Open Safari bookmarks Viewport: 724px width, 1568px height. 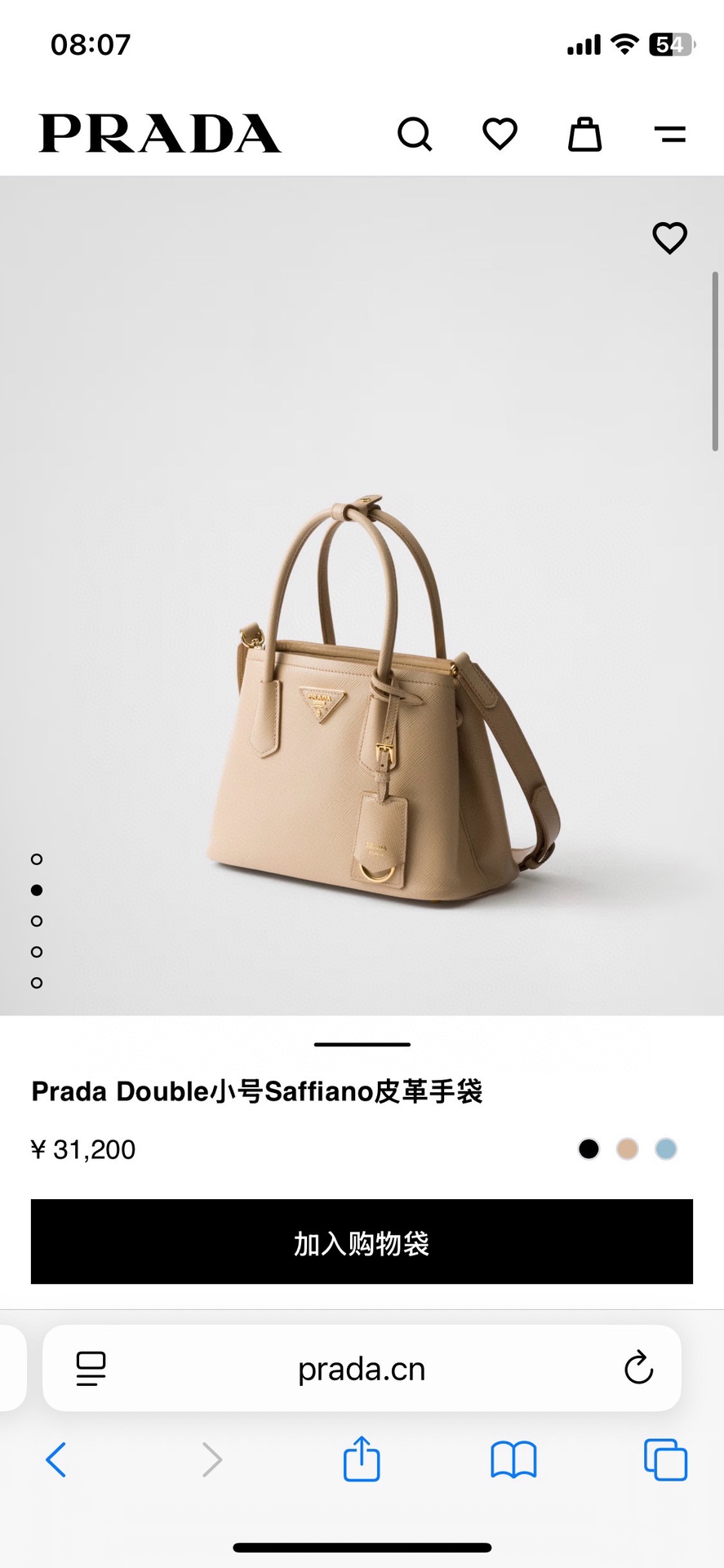pos(513,1459)
